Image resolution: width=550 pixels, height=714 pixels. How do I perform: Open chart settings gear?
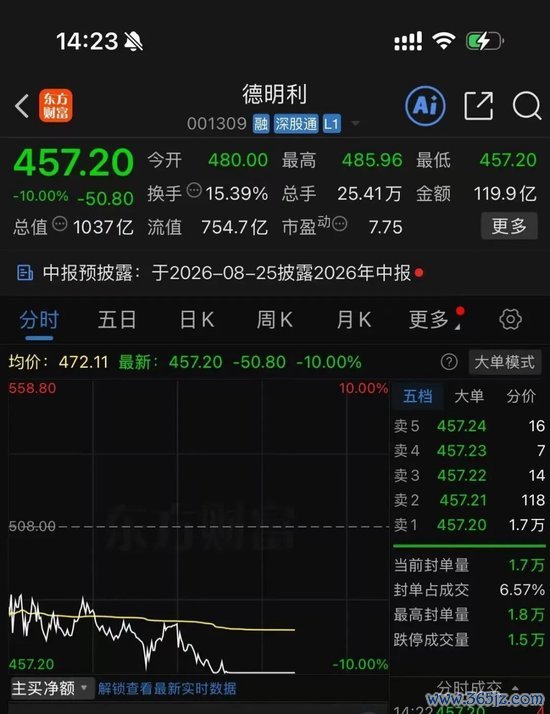pos(510,319)
